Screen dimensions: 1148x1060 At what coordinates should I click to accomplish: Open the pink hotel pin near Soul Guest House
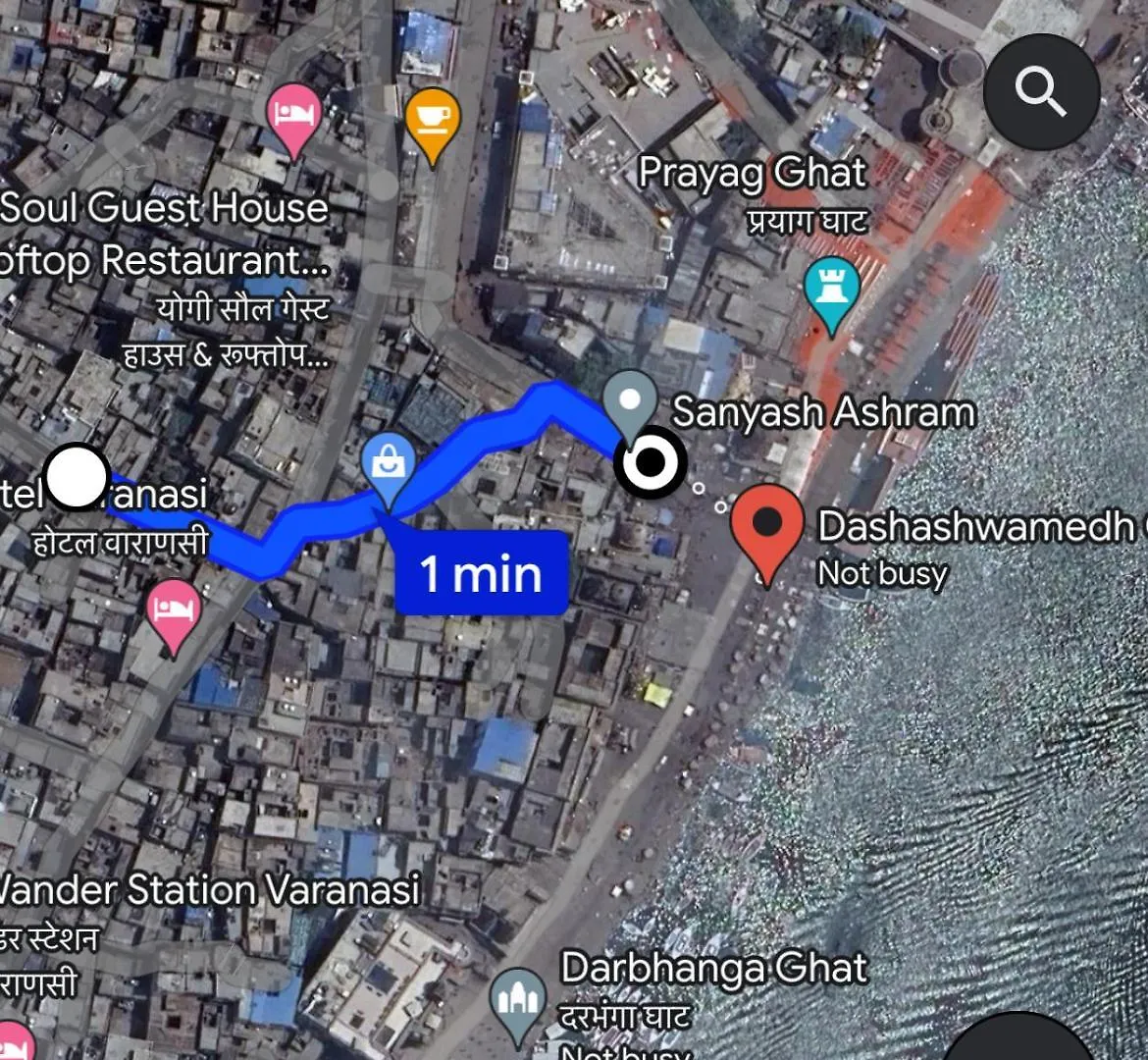(293, 116)
